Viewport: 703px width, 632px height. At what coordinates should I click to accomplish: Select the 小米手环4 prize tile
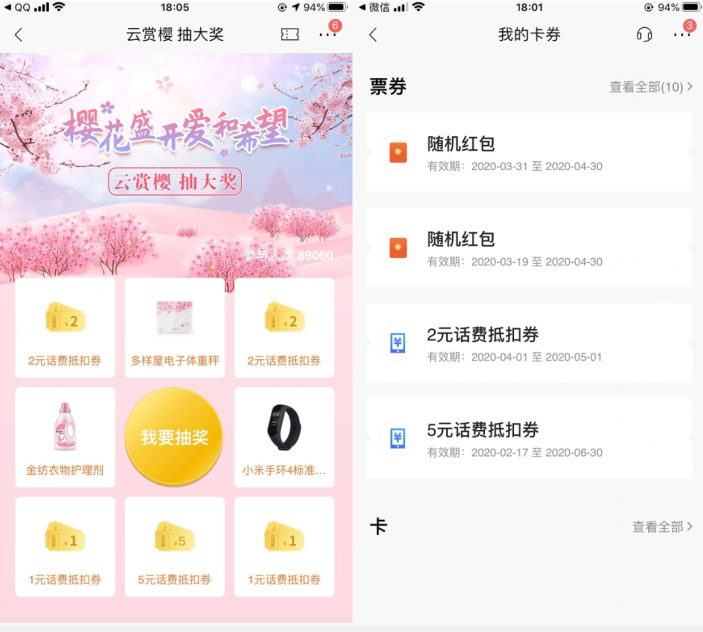tap(284, 438)
